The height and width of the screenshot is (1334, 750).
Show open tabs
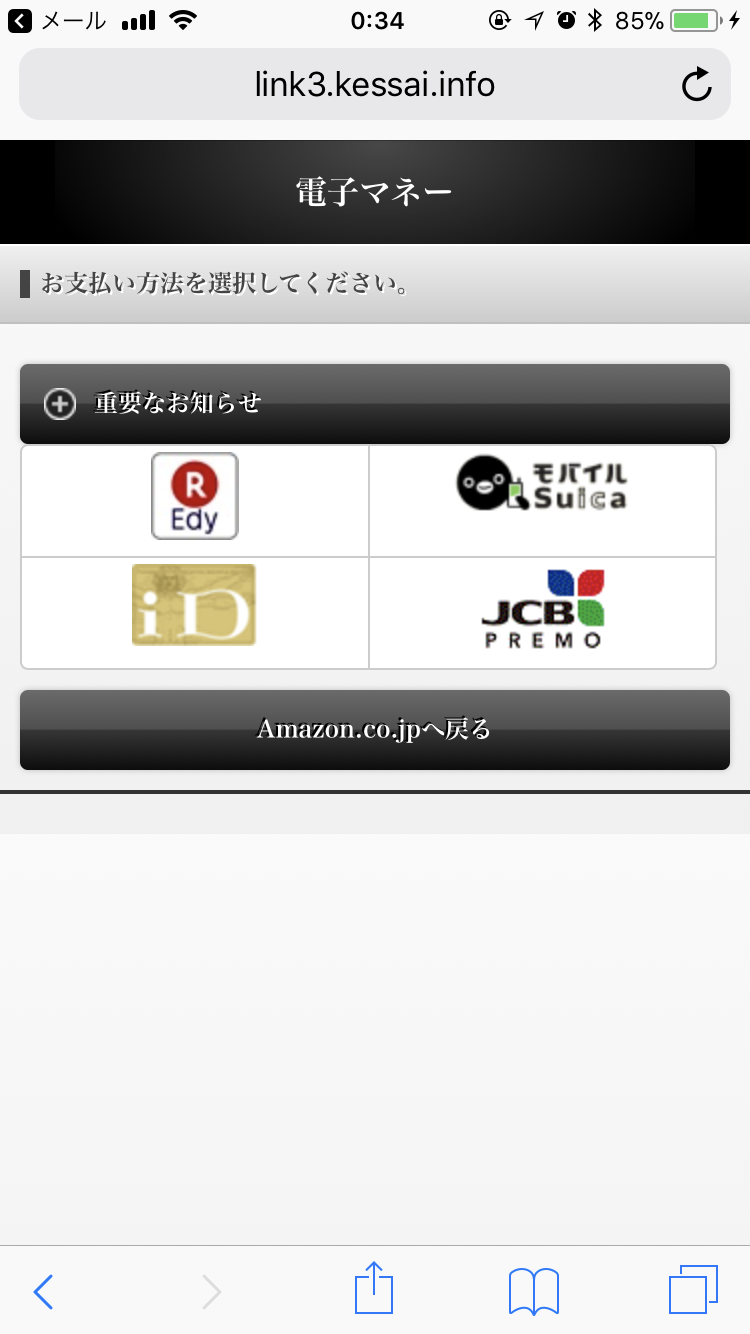point(694,1290)
